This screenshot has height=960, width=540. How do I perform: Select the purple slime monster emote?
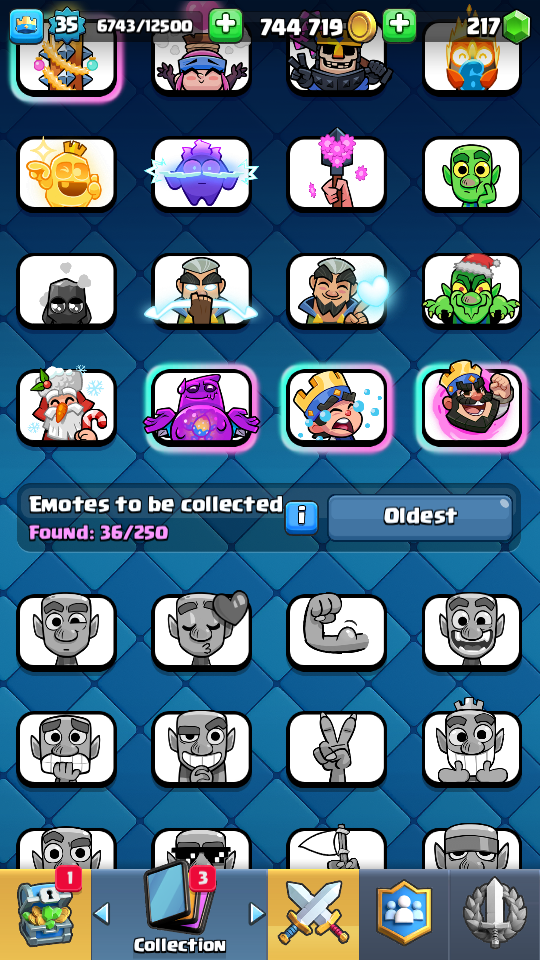201,407
